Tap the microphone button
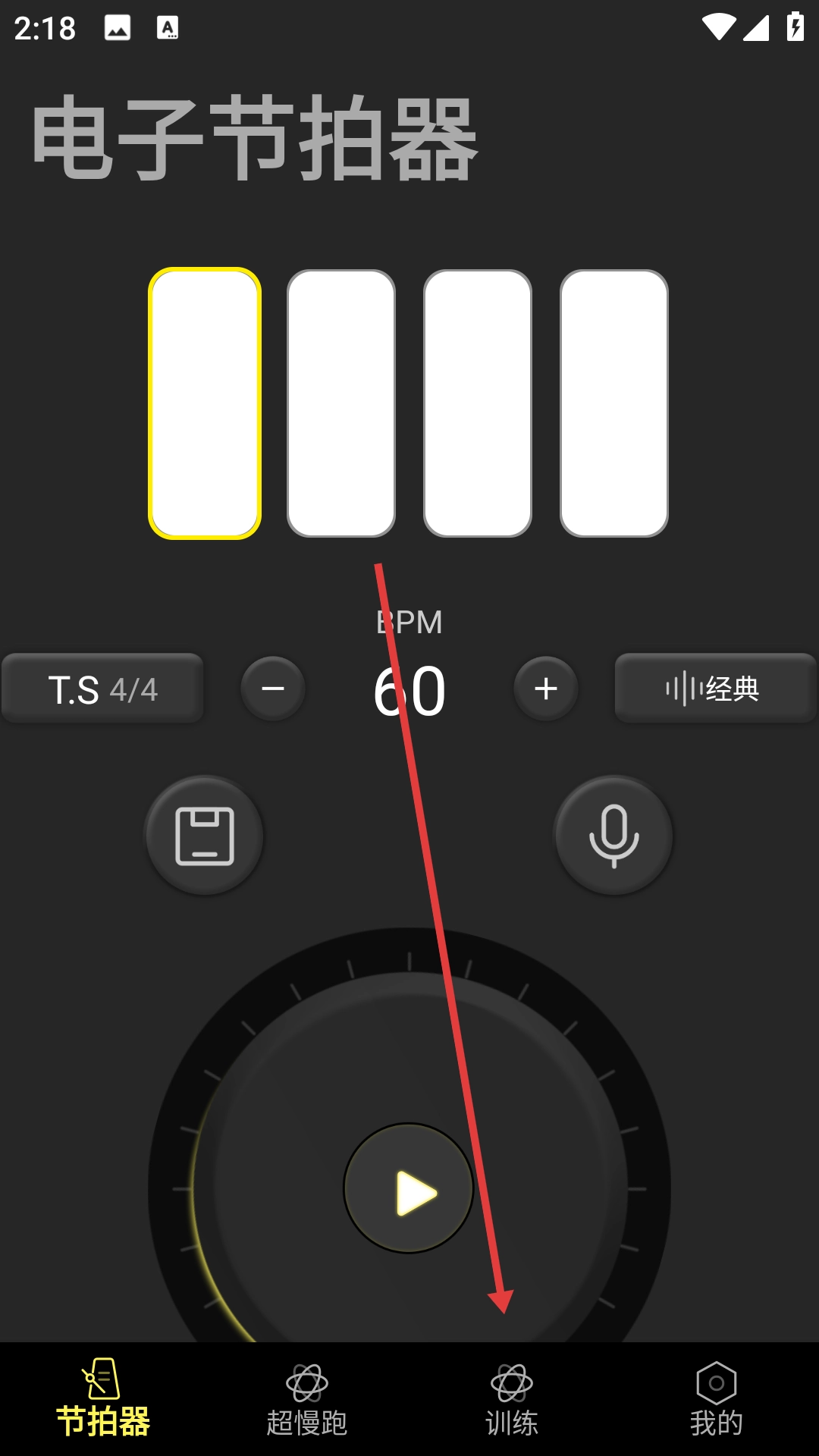 [613, 836]
